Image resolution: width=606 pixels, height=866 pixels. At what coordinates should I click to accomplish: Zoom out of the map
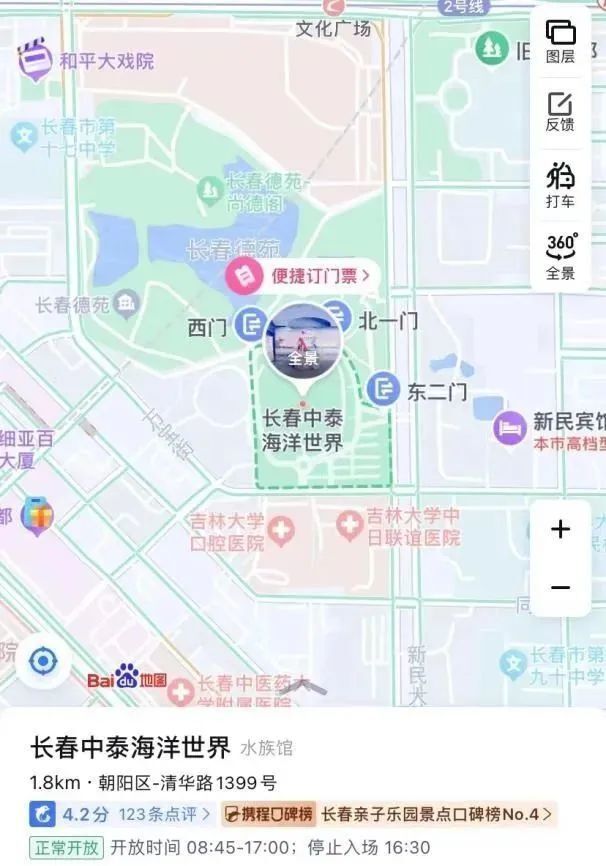click(560, 588)
